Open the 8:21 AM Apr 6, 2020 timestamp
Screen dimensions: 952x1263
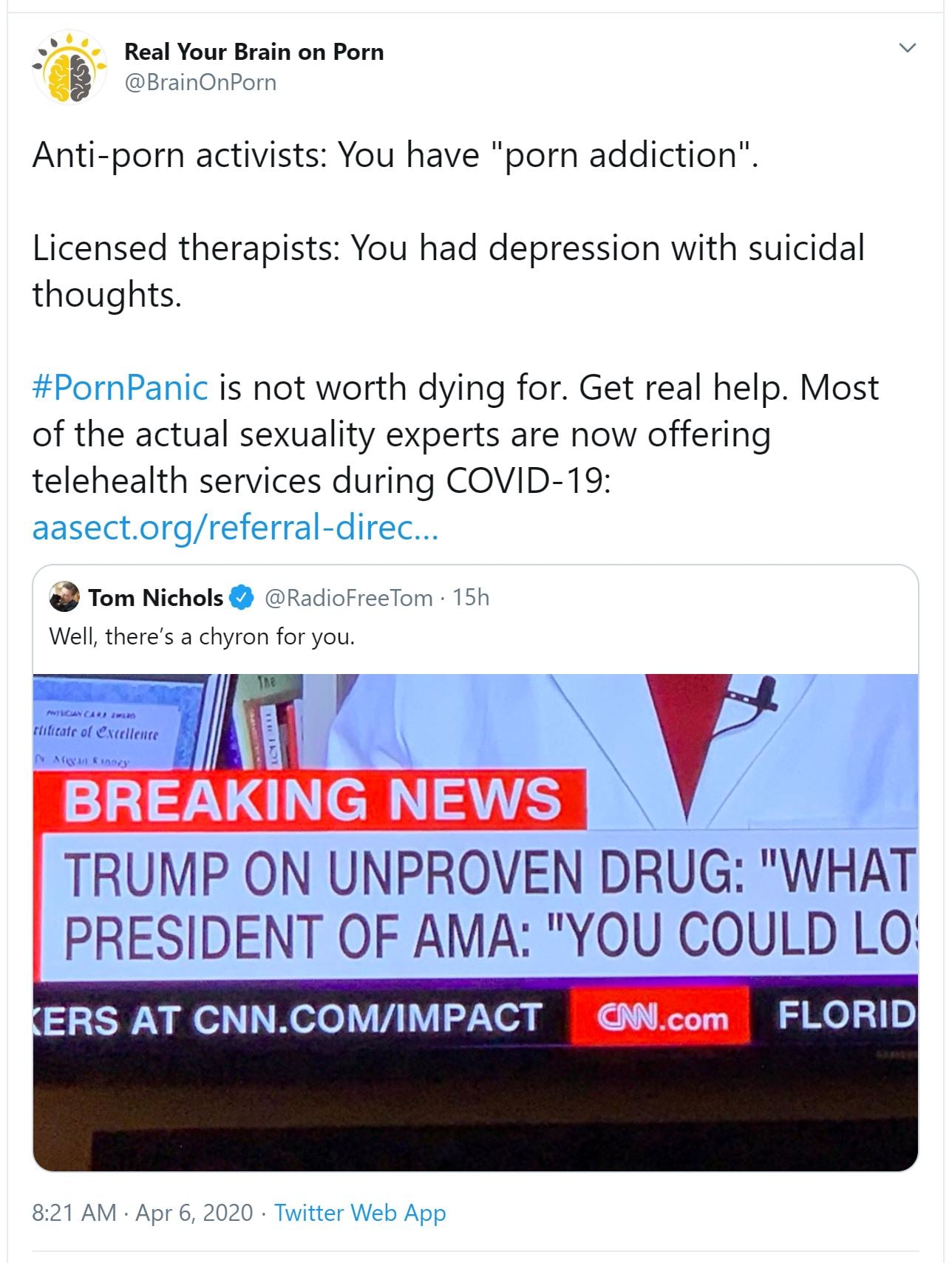[142, 1213]
